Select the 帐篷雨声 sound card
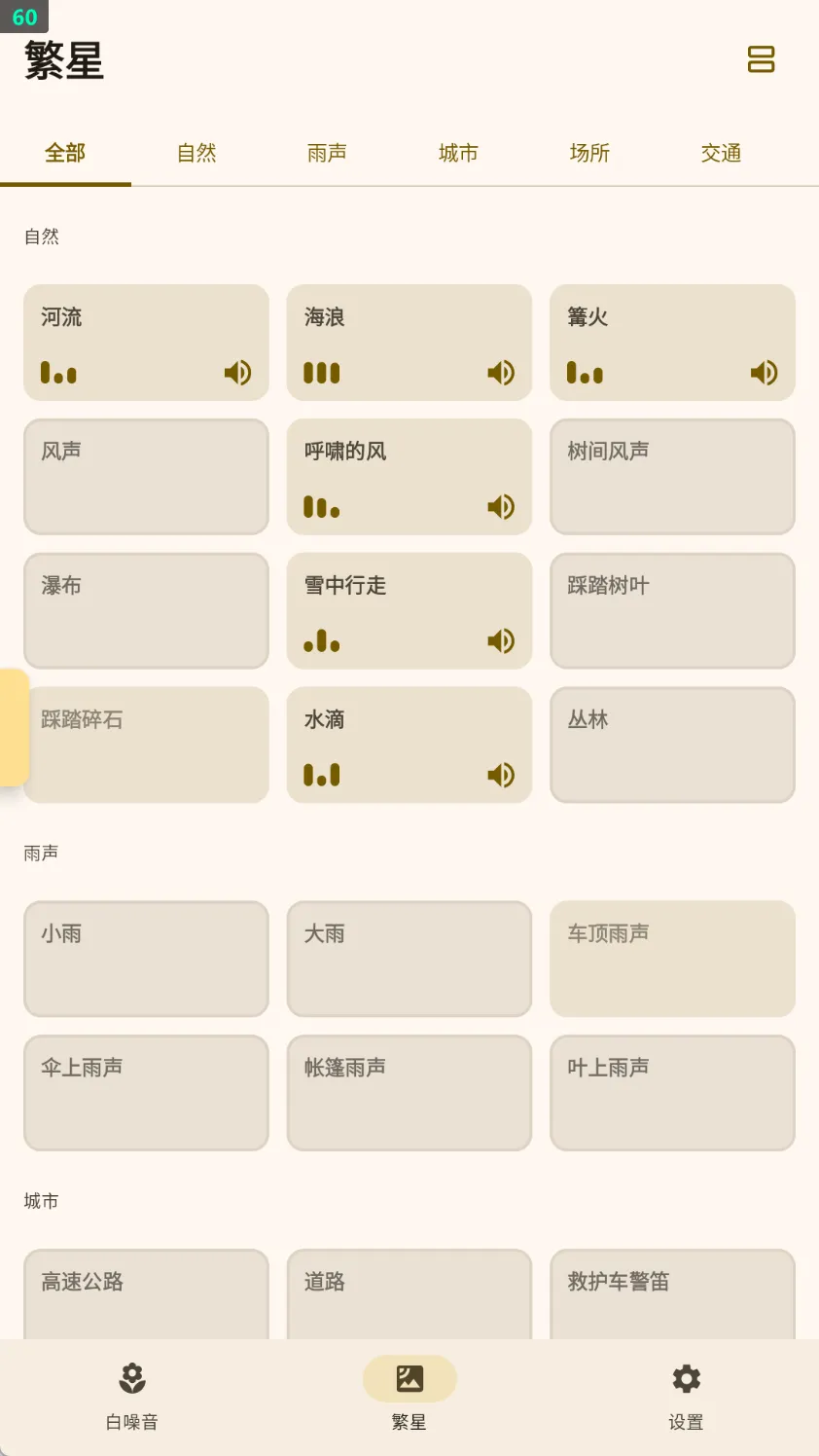This screenshot has height=1456, width=819. click(409, 1093)
